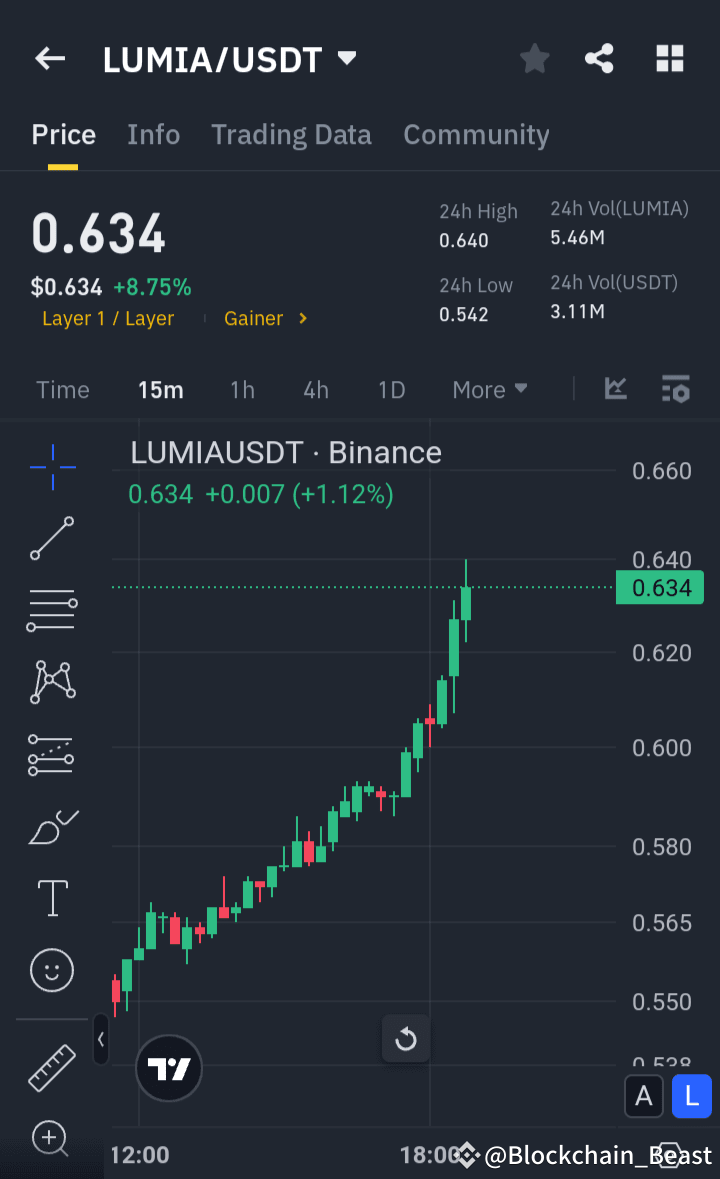Switch to the Trading Data tab
Screen dimensions: 720x1179
291,134
